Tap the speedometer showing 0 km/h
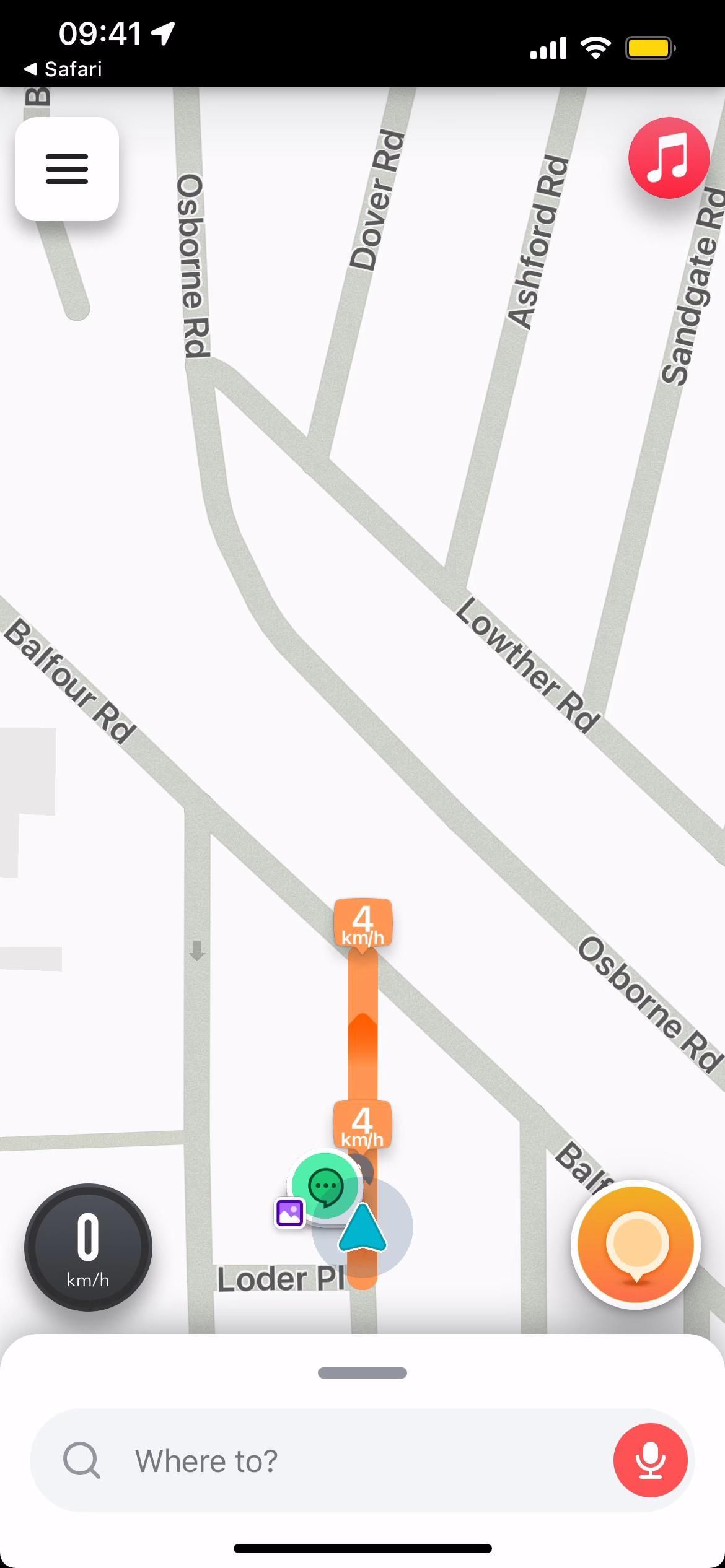Image resolution: width=725 pixels, height=1568 pixels. pyautogui.click(x=88, y=1247)
